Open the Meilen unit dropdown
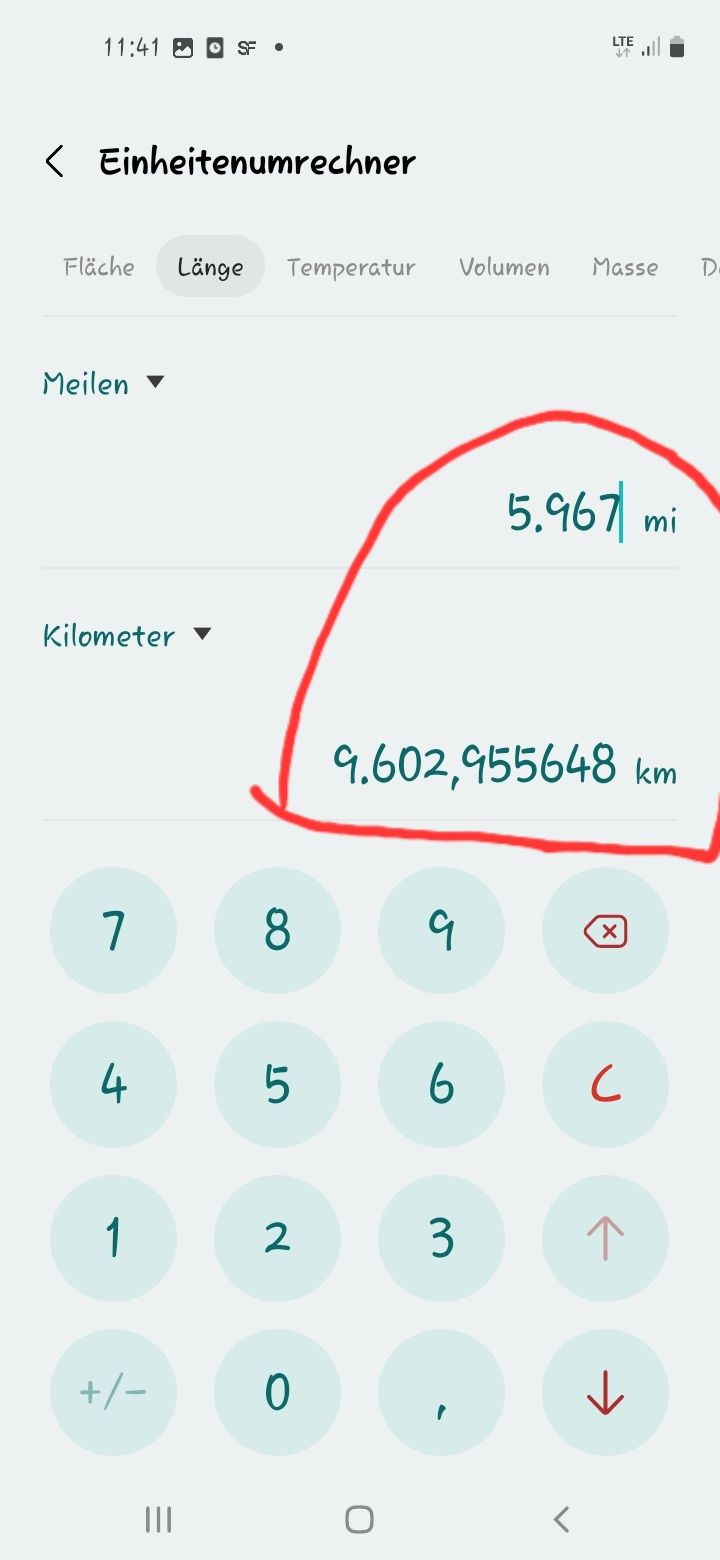 coord(103,383)
